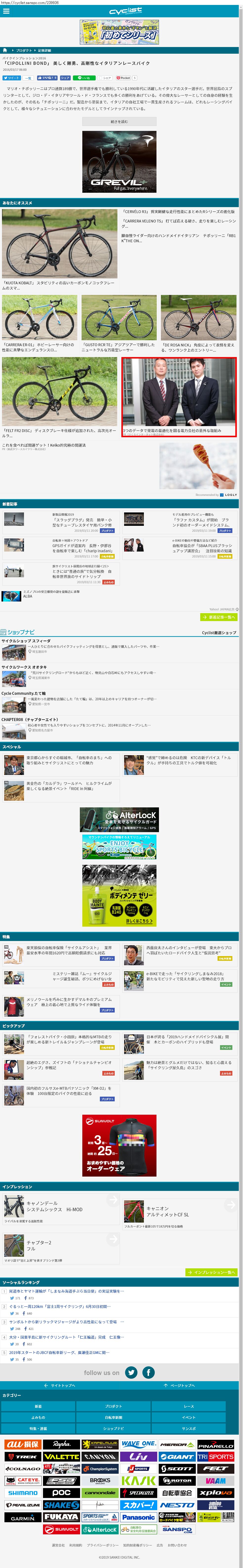Select the プロダクト category
This screenshot has height=1568, width=243.
click(x=113, y=1406)
